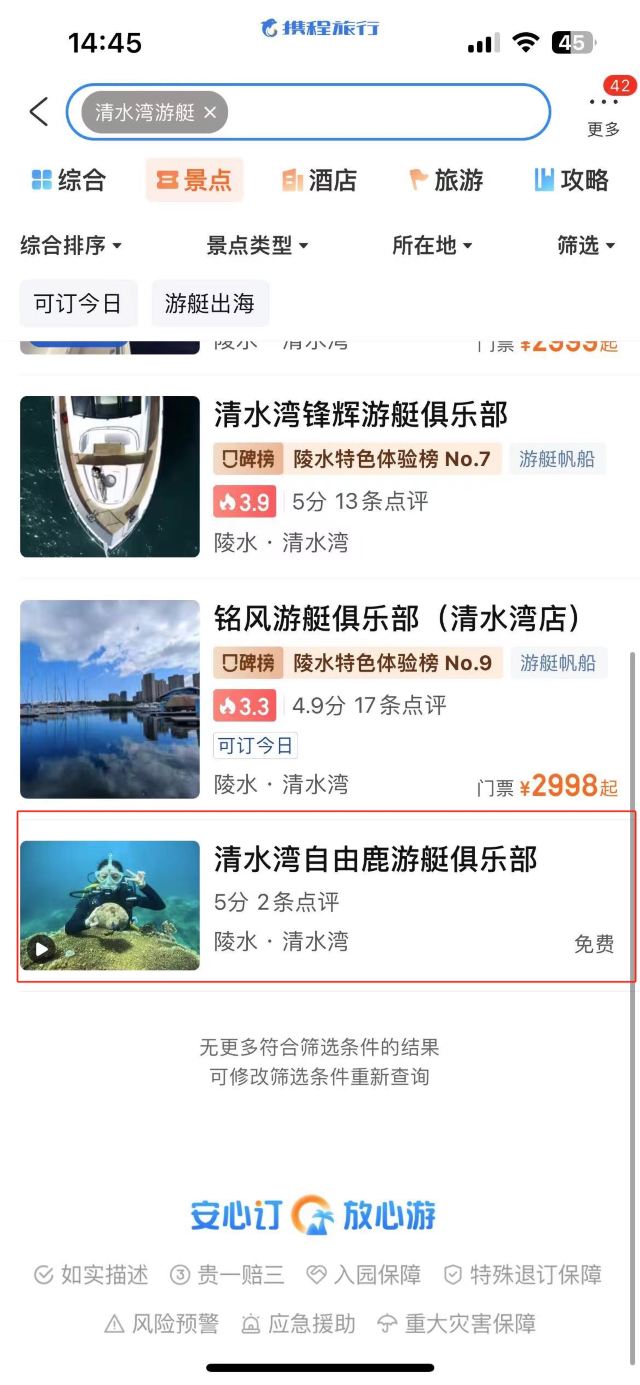Select the 游艇出海 filter chip
The image size is (640, 1385).
click(x=210, y=304)
